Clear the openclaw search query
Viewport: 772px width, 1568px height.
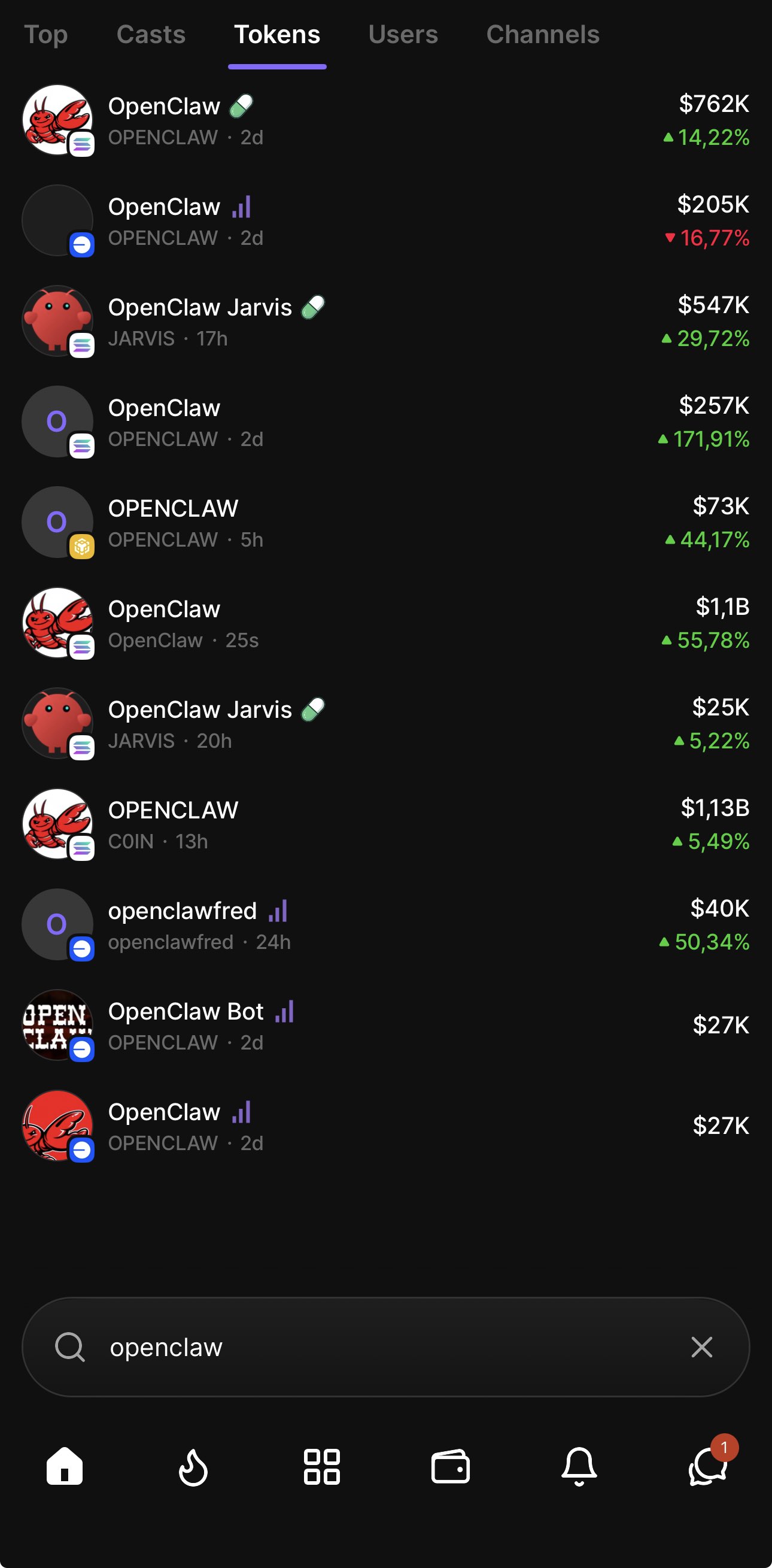(x=701, y=1347)
